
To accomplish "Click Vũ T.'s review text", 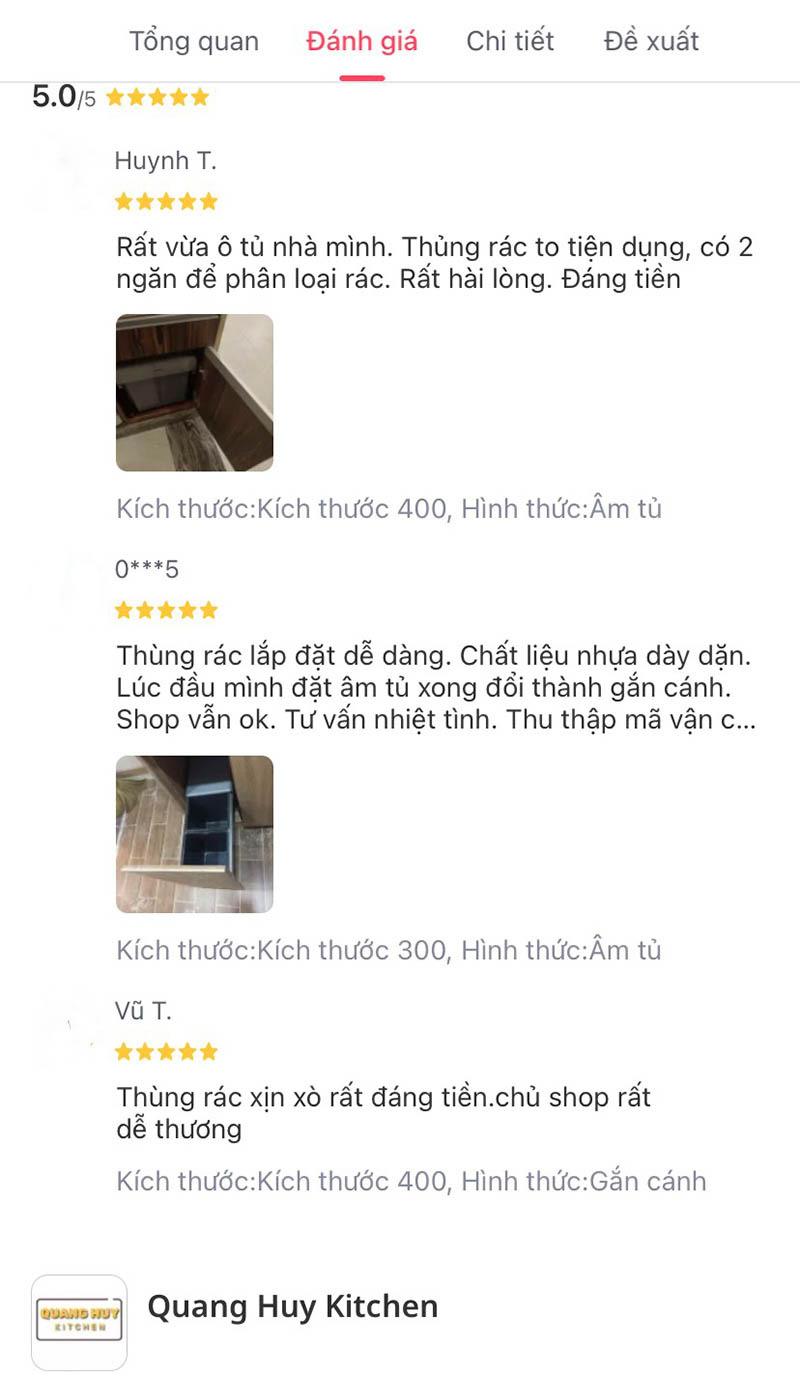I will point(383,1098).
